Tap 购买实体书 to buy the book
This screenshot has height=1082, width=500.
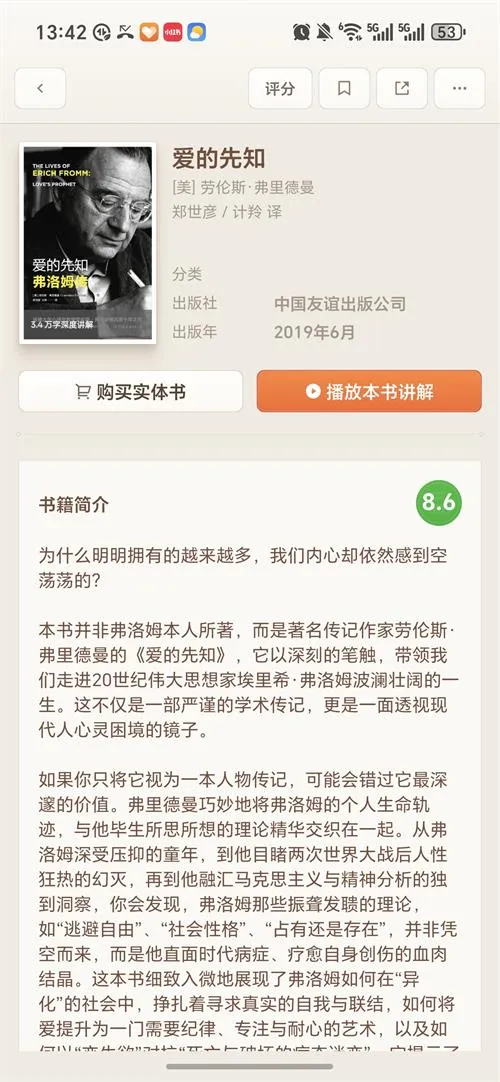tap(130, 391)
